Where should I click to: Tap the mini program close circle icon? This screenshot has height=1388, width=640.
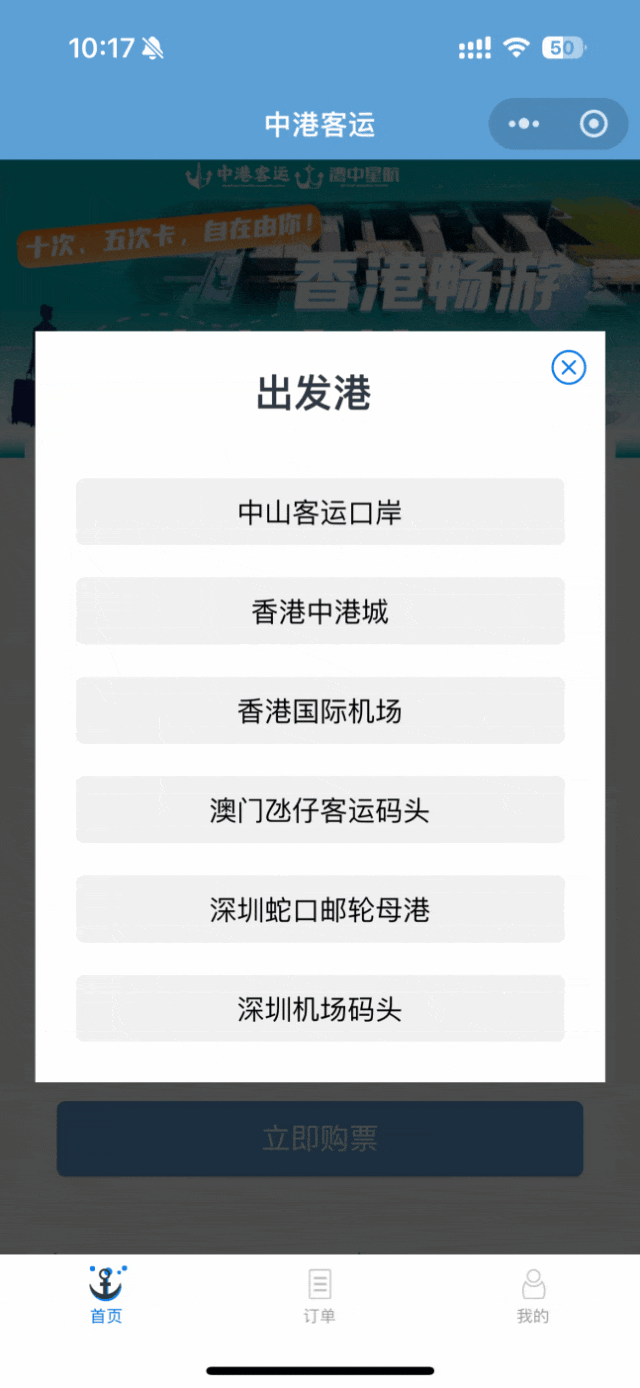tap(594, 125)
